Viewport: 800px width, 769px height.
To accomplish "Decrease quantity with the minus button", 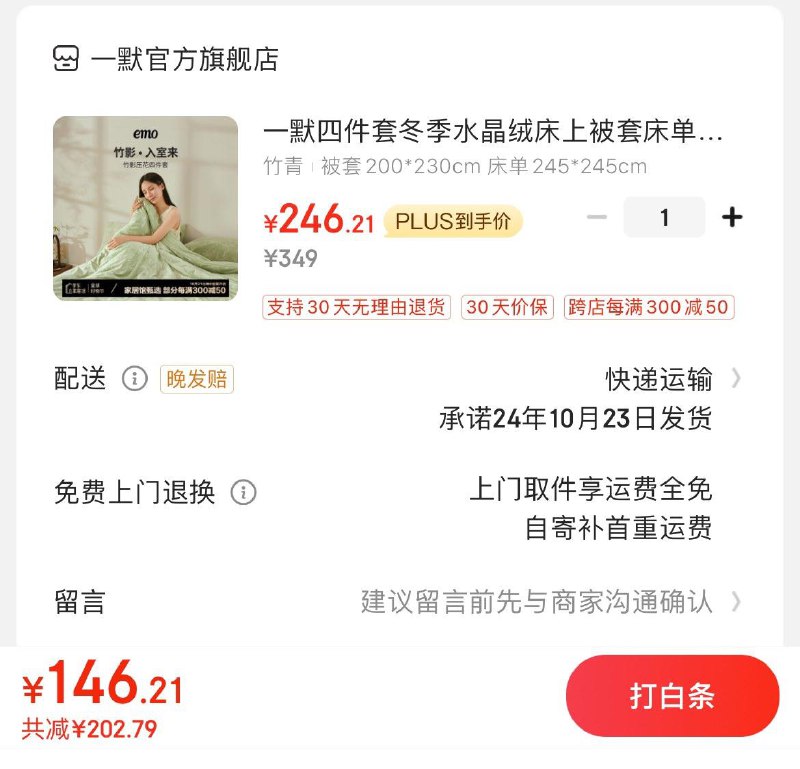I will pos(597,217).
